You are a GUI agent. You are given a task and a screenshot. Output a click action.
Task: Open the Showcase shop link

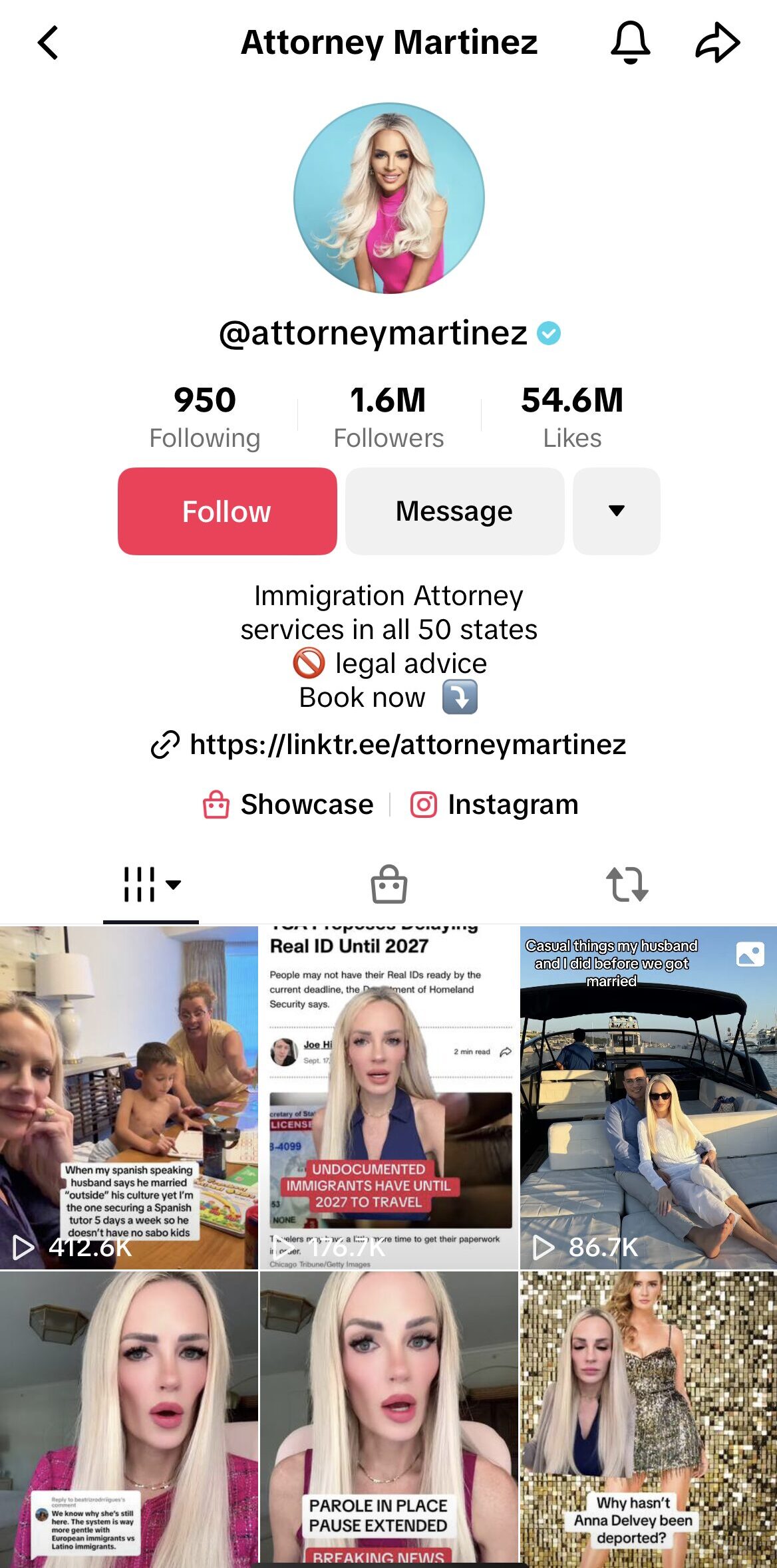289,805
